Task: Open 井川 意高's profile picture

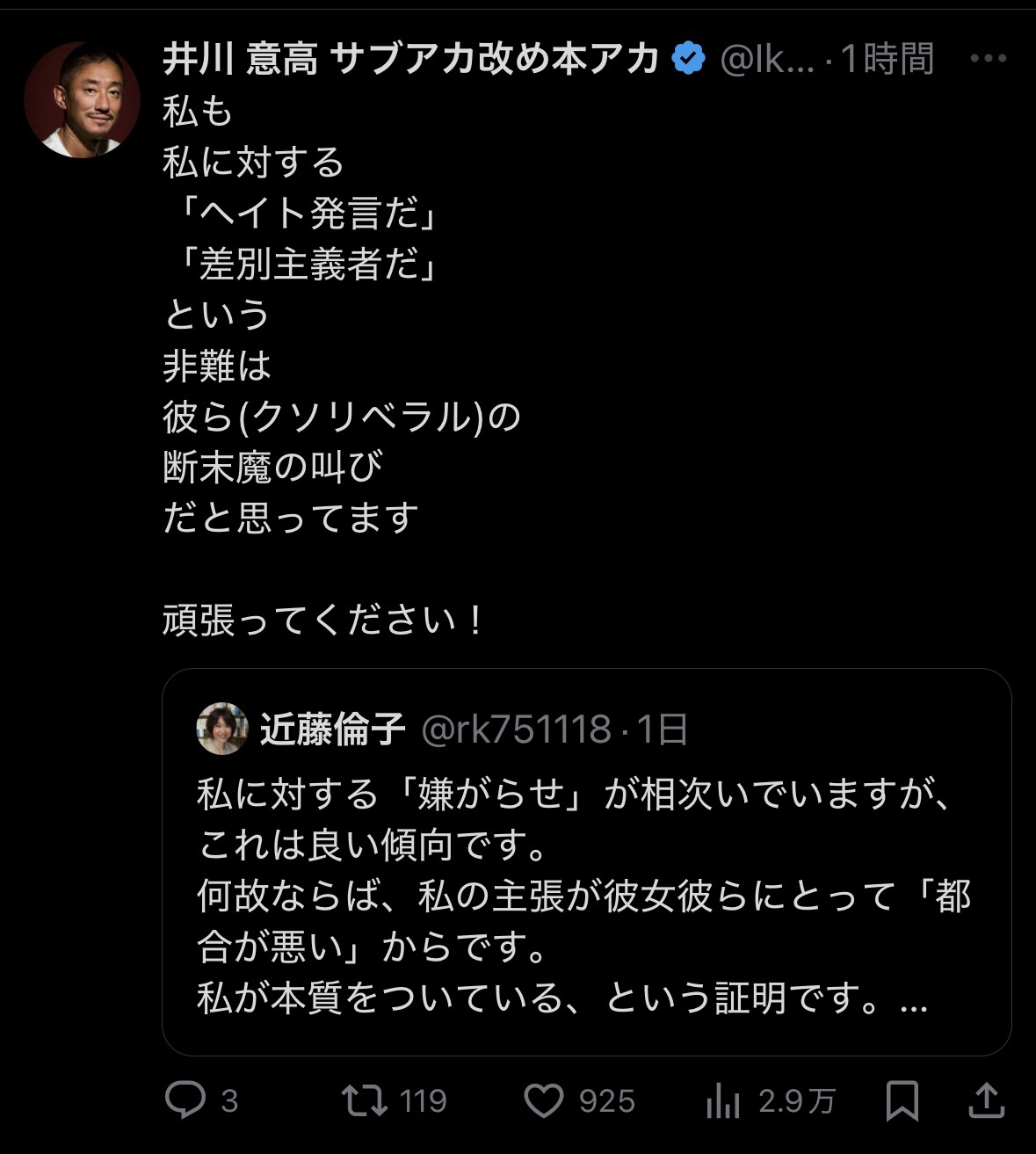Action: click(82, 99)
